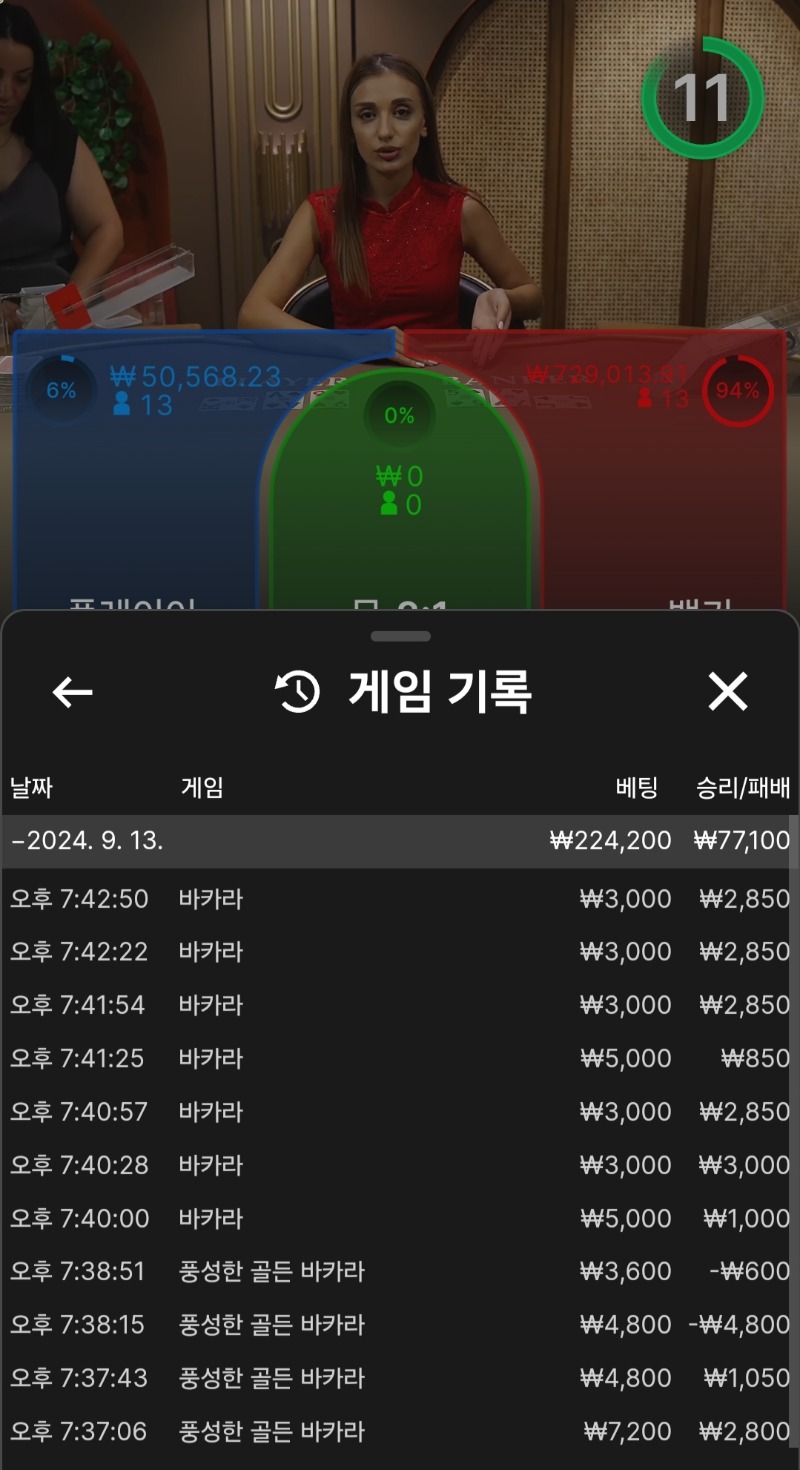The width and height of the screenshot is (800, 1470).
Task: Tap the panel drag handle
Action: [x=400, y=636]
